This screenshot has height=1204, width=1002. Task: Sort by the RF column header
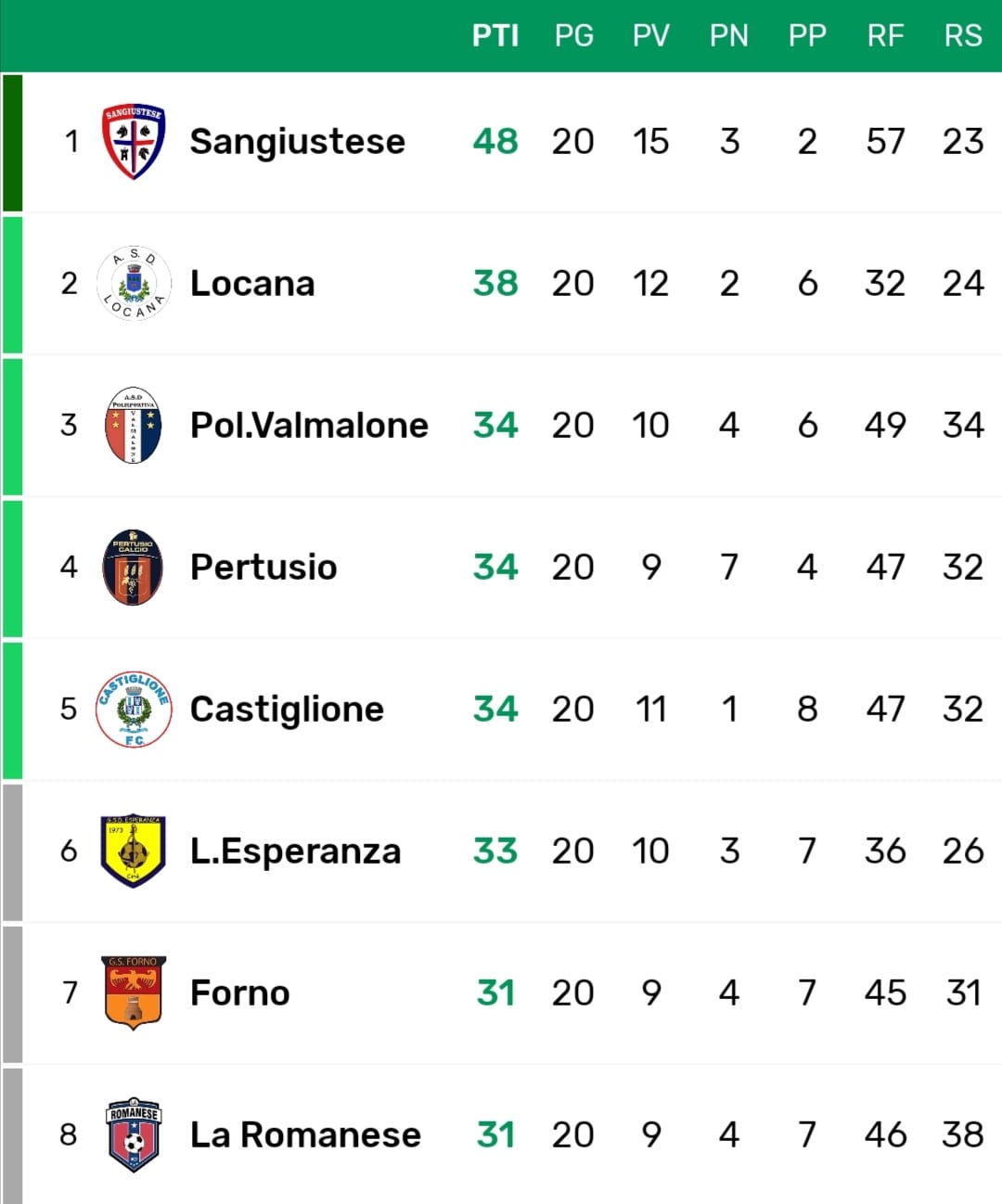pyautogui.click(x=886, y=35)
